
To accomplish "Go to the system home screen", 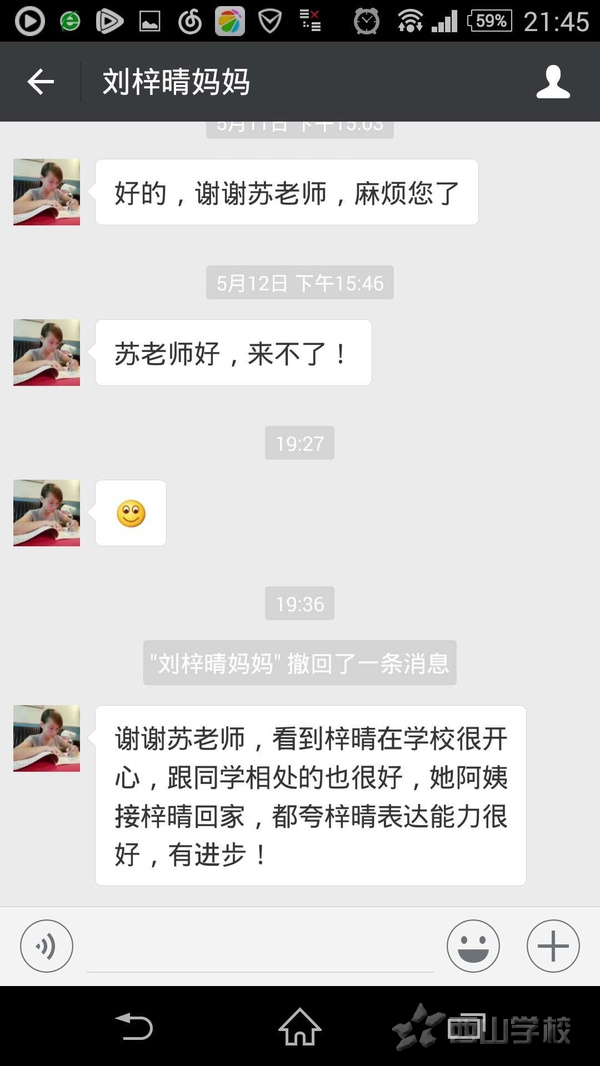I will [x=299, y=1026].
